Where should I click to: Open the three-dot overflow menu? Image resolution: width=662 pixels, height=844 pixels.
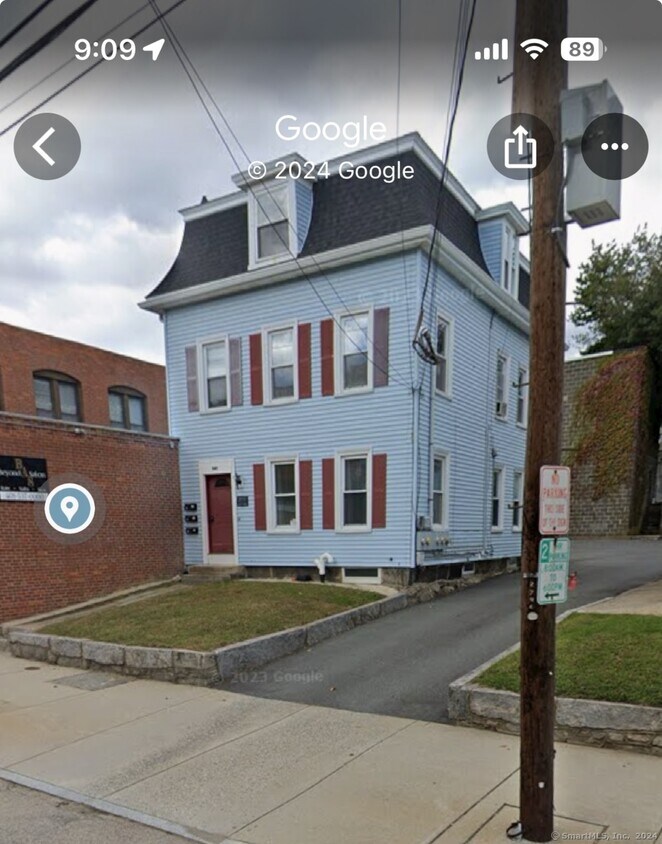click(614, 146)
